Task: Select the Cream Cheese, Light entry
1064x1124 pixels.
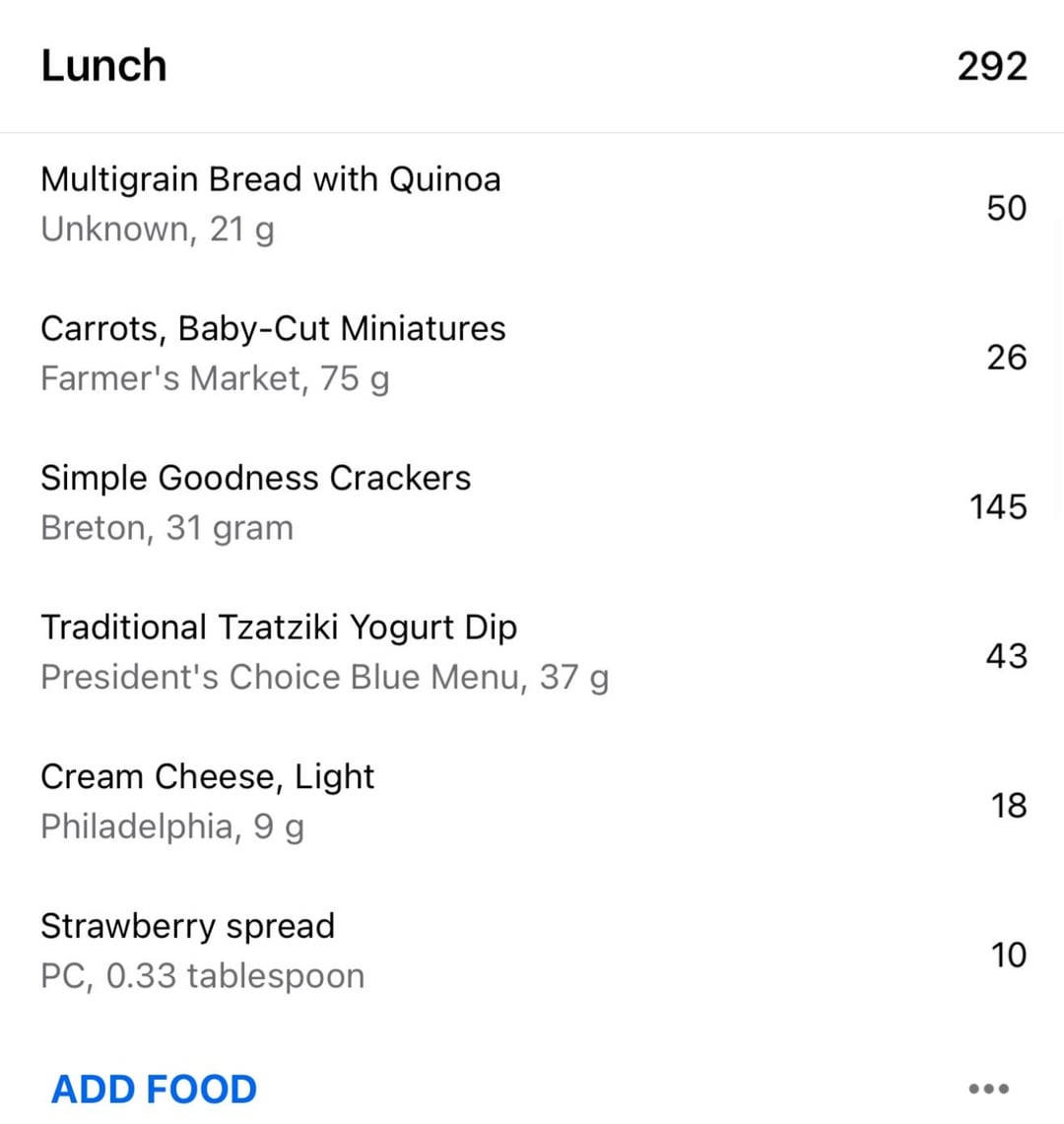Action: pyautogui.click(x=532, y=802)
